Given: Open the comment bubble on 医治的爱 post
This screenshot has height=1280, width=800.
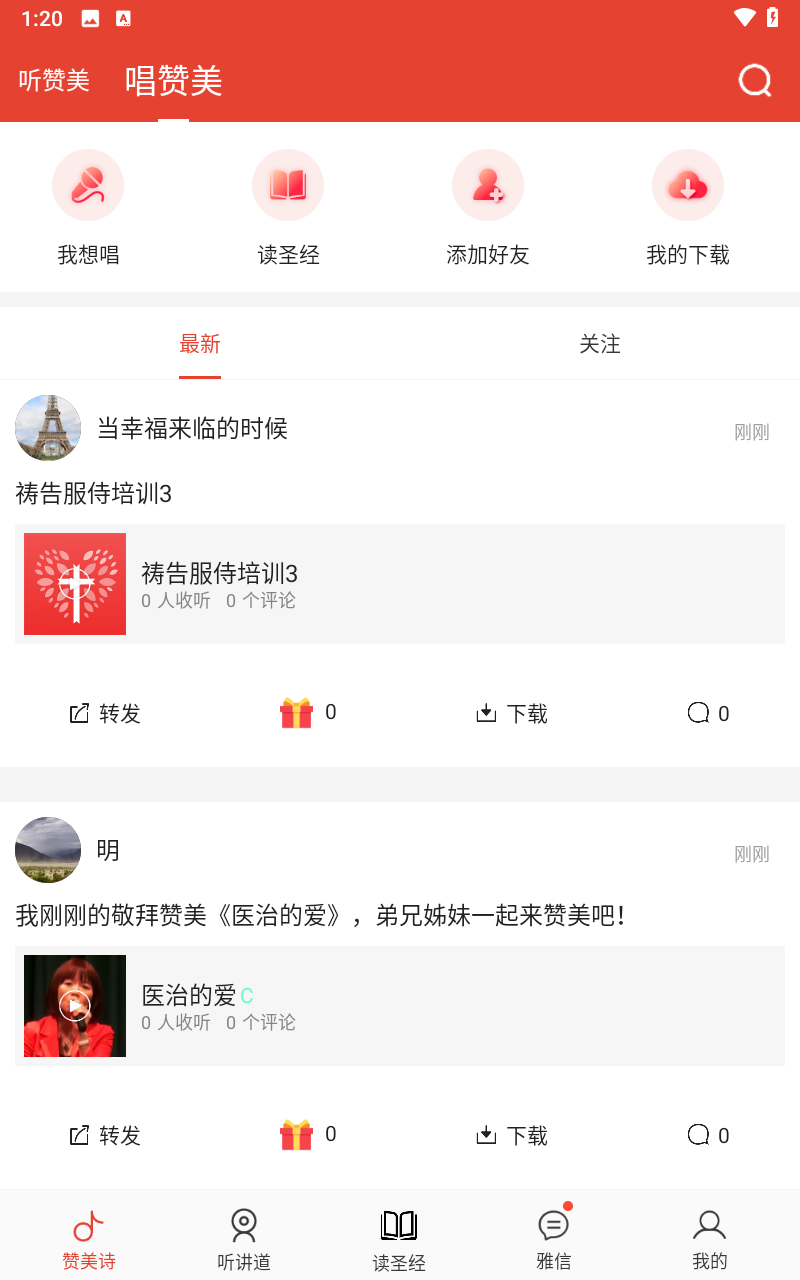Looking at the screenshot, I should (x=697, y=1135).
